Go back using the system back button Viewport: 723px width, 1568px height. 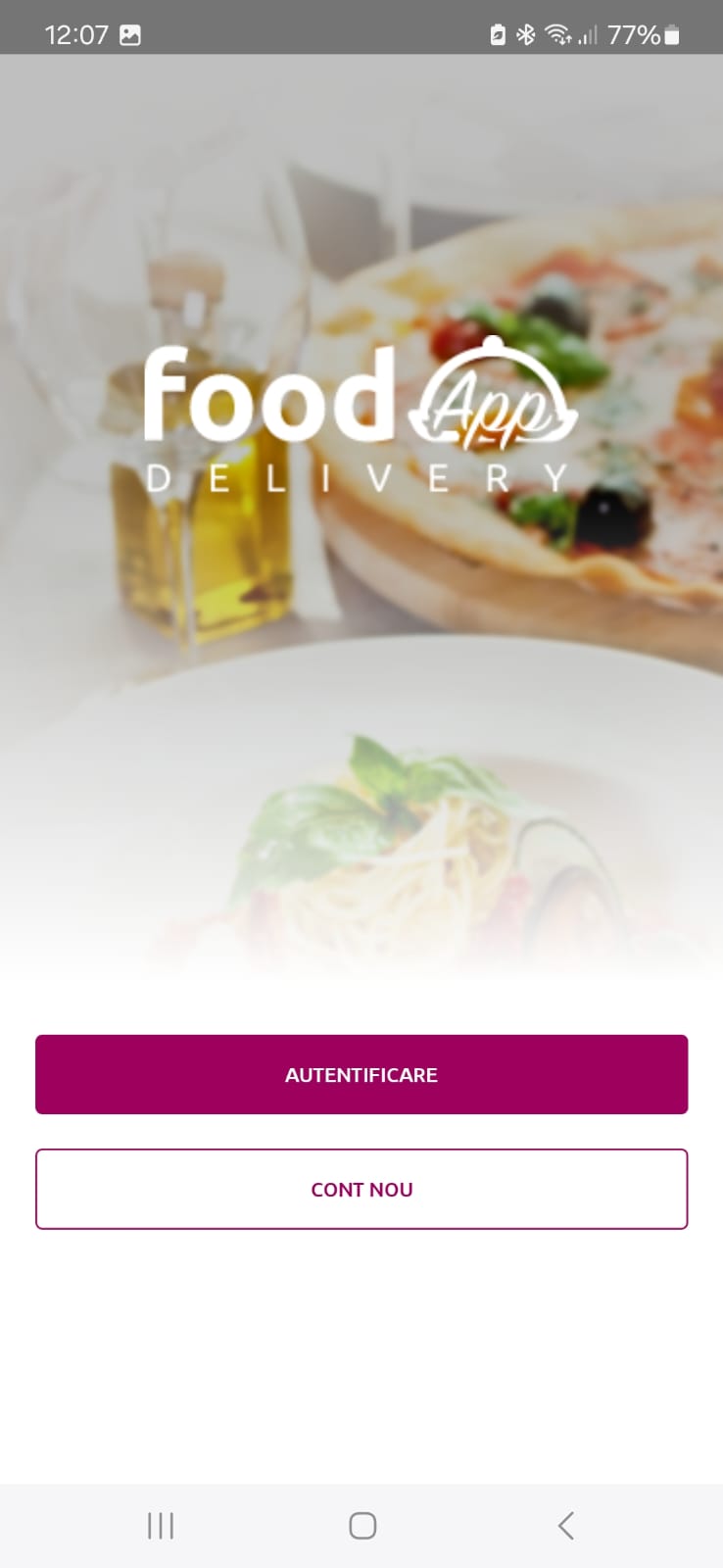pos(565,1526)
